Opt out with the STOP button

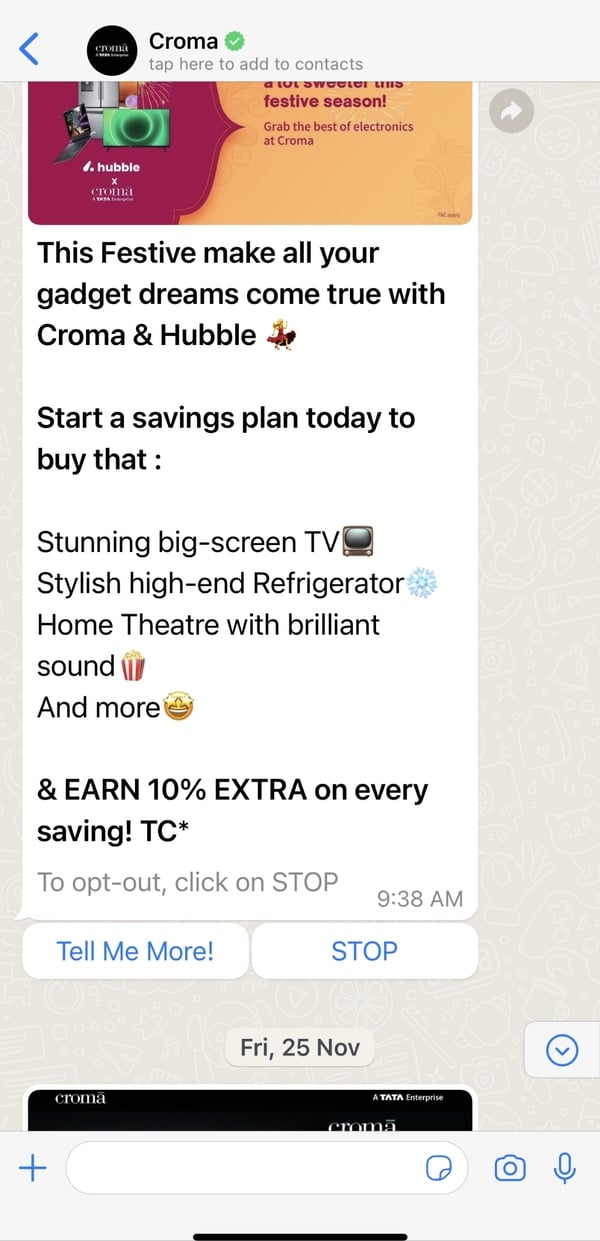click(364, 950)
